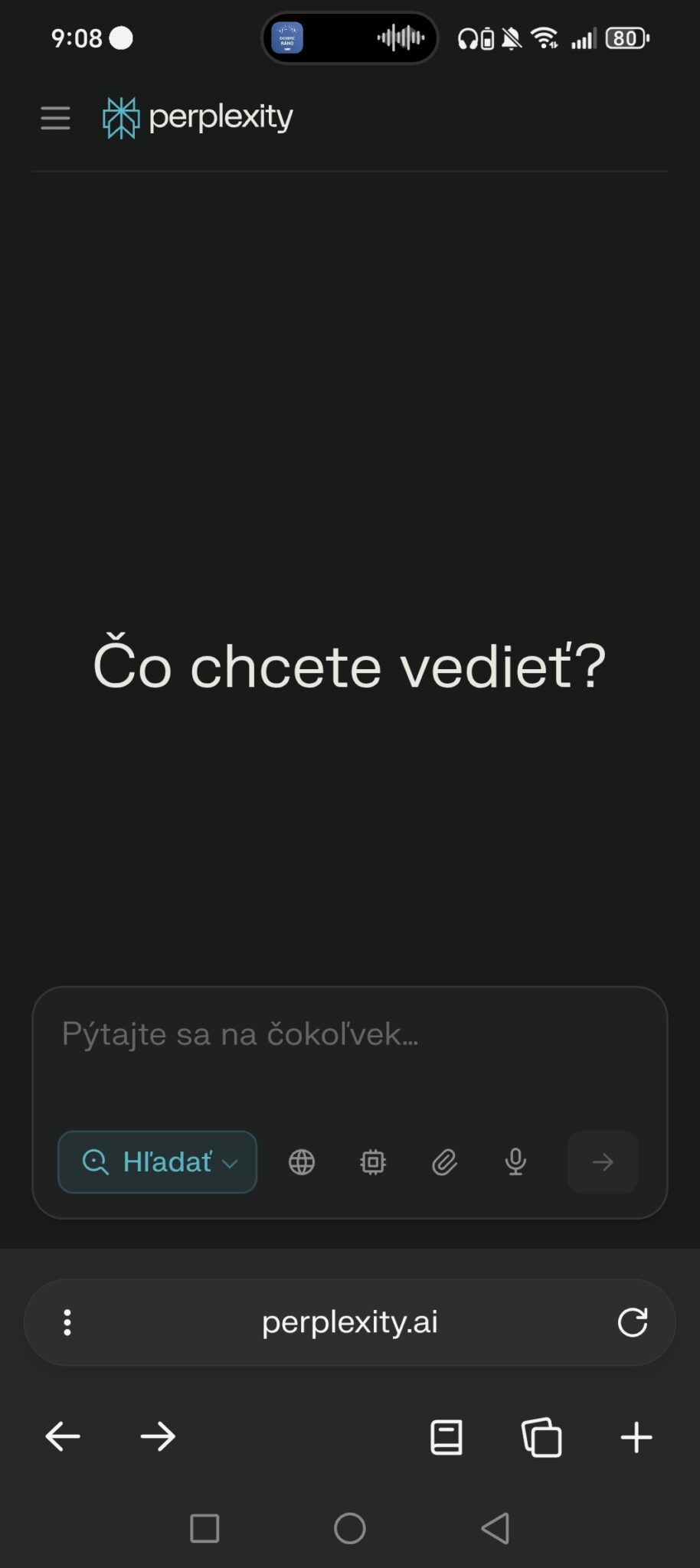Tap the perplexity.ai address bar
This screenshot has width=700, height=1568.
(349, 1322)
